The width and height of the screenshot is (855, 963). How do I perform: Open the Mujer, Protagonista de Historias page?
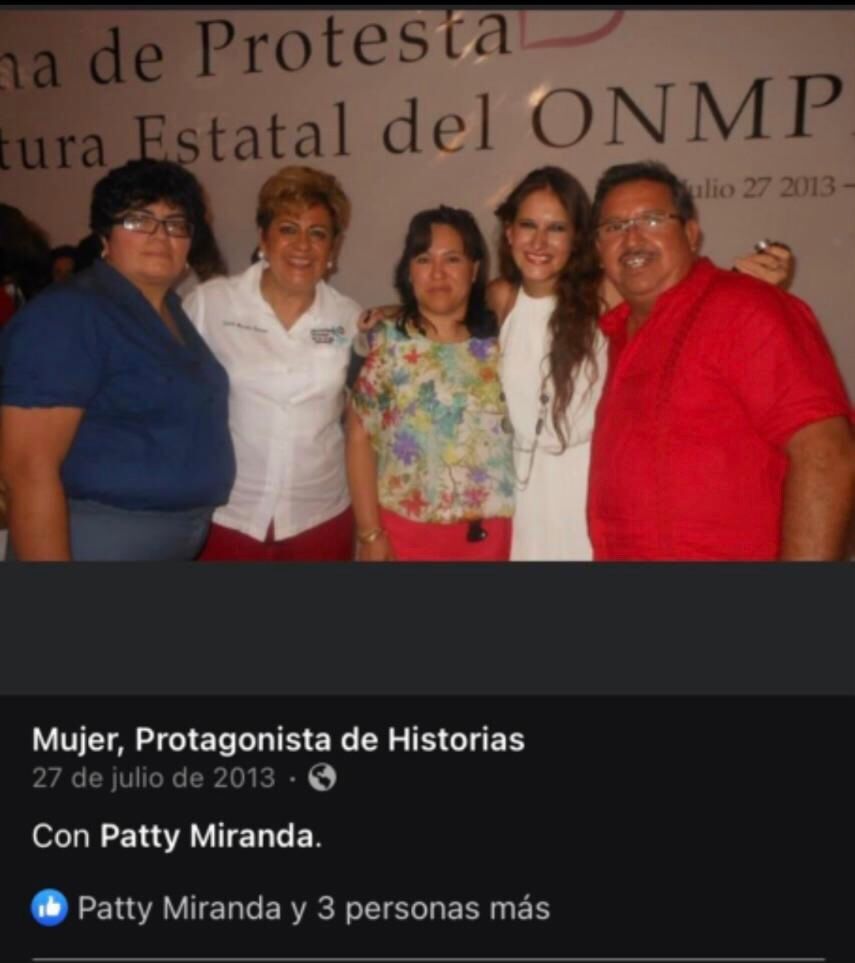[x=278, y=740]
